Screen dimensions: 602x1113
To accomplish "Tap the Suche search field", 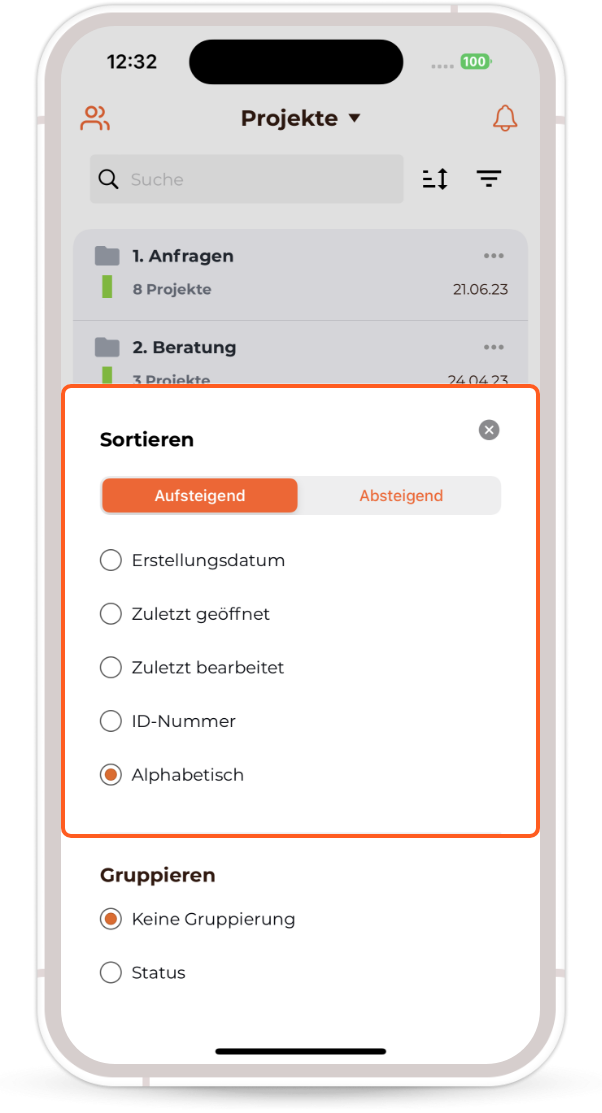I will [x=246, y=179].
